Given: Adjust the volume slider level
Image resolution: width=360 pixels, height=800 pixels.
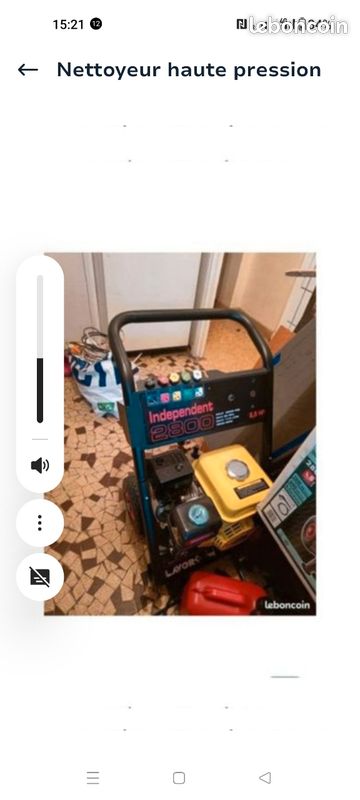Looking at the screenshot, I should [x=40, y=349].
